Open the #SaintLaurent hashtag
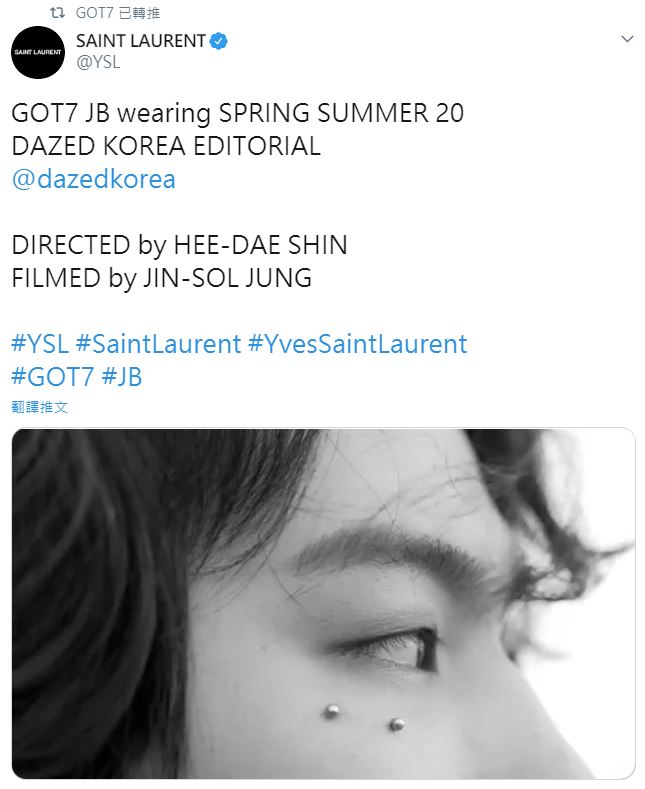This screenshot has height=789, width=645. (x=158, y=345)
